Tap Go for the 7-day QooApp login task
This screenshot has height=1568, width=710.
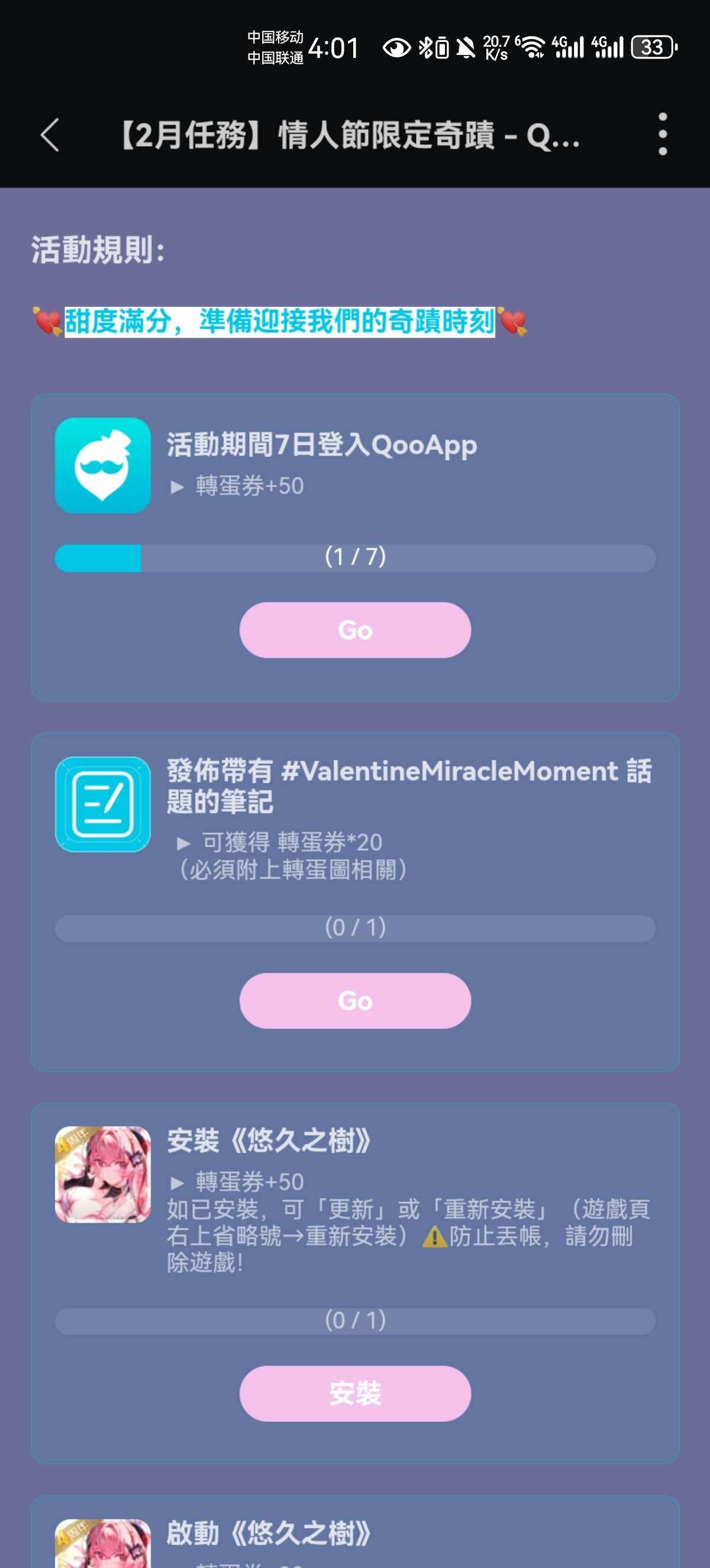tap(355, 630)
